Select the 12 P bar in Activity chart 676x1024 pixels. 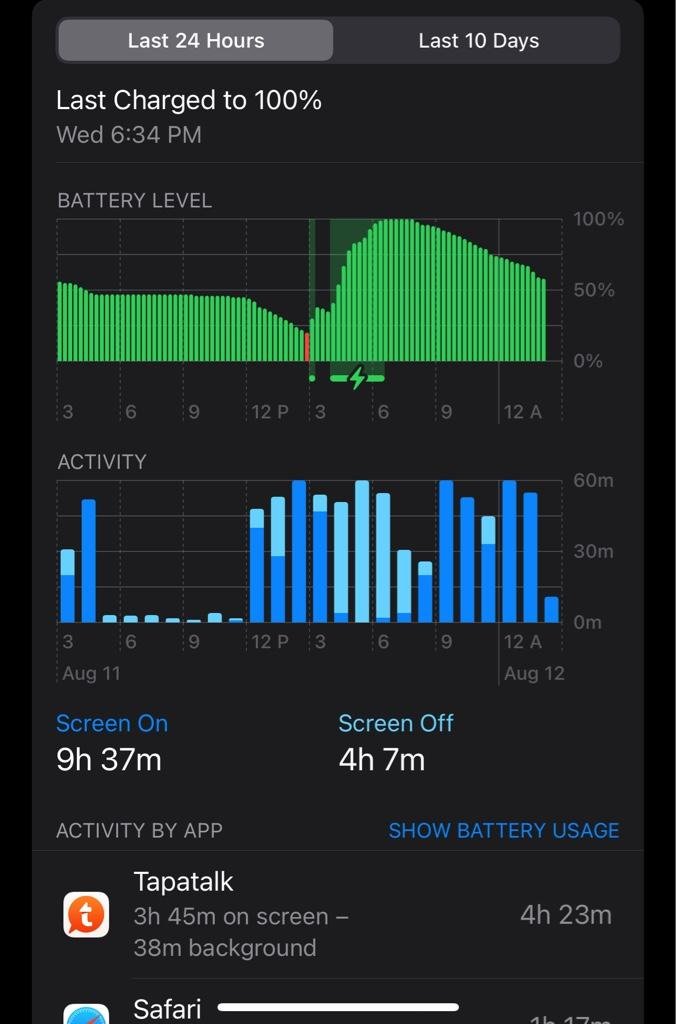click(257, 565)
